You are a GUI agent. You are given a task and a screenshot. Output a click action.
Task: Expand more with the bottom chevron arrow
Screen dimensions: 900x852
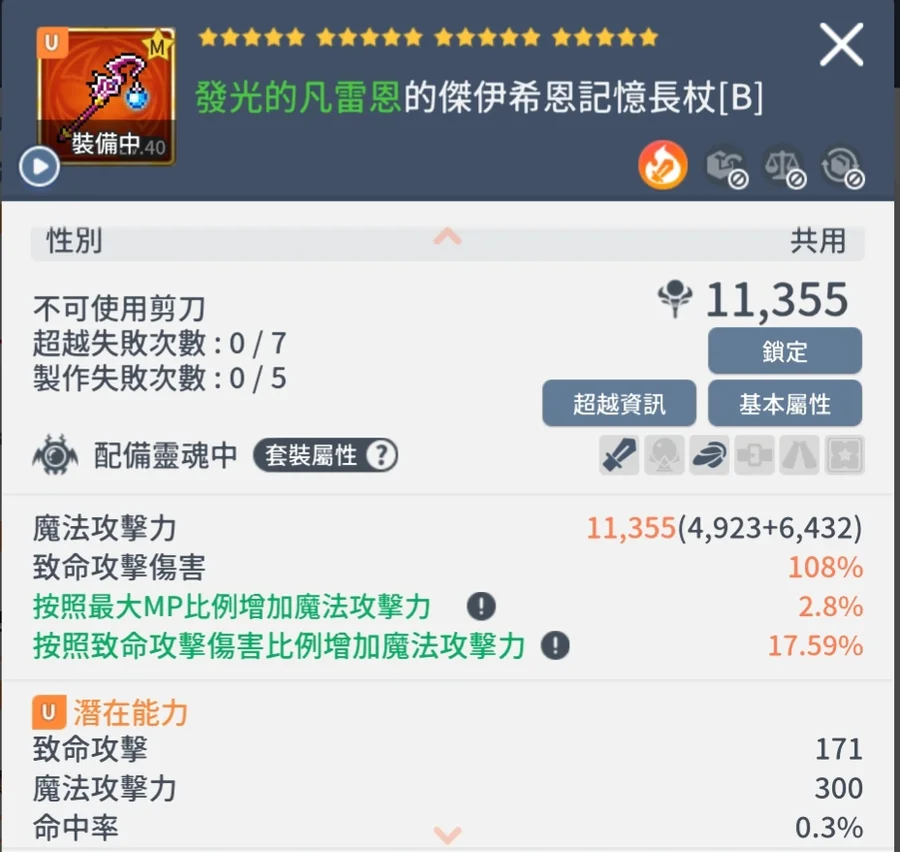tap(447, 833)
